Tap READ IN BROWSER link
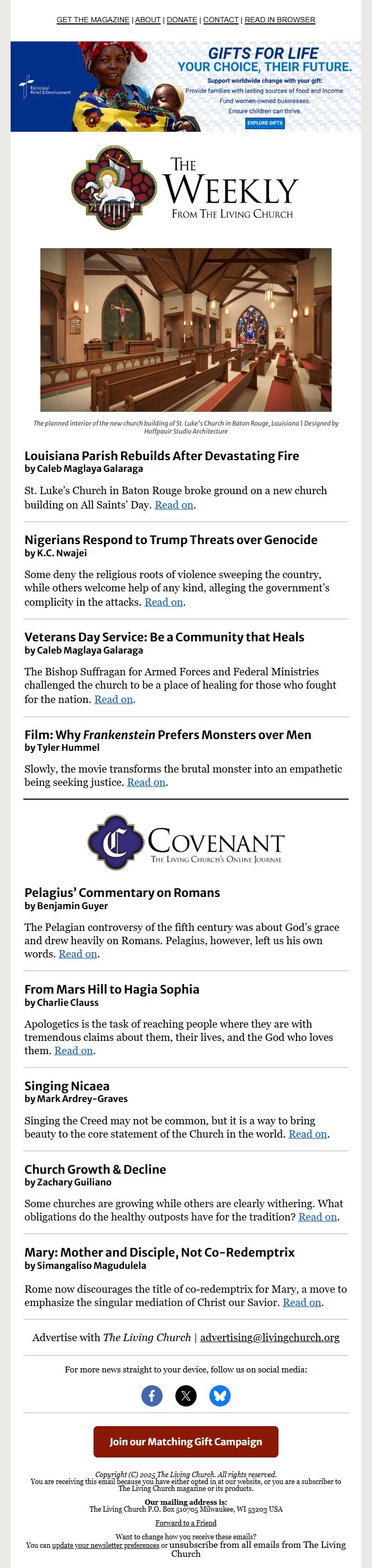372x1568 pixels. [x=280, y=20]
